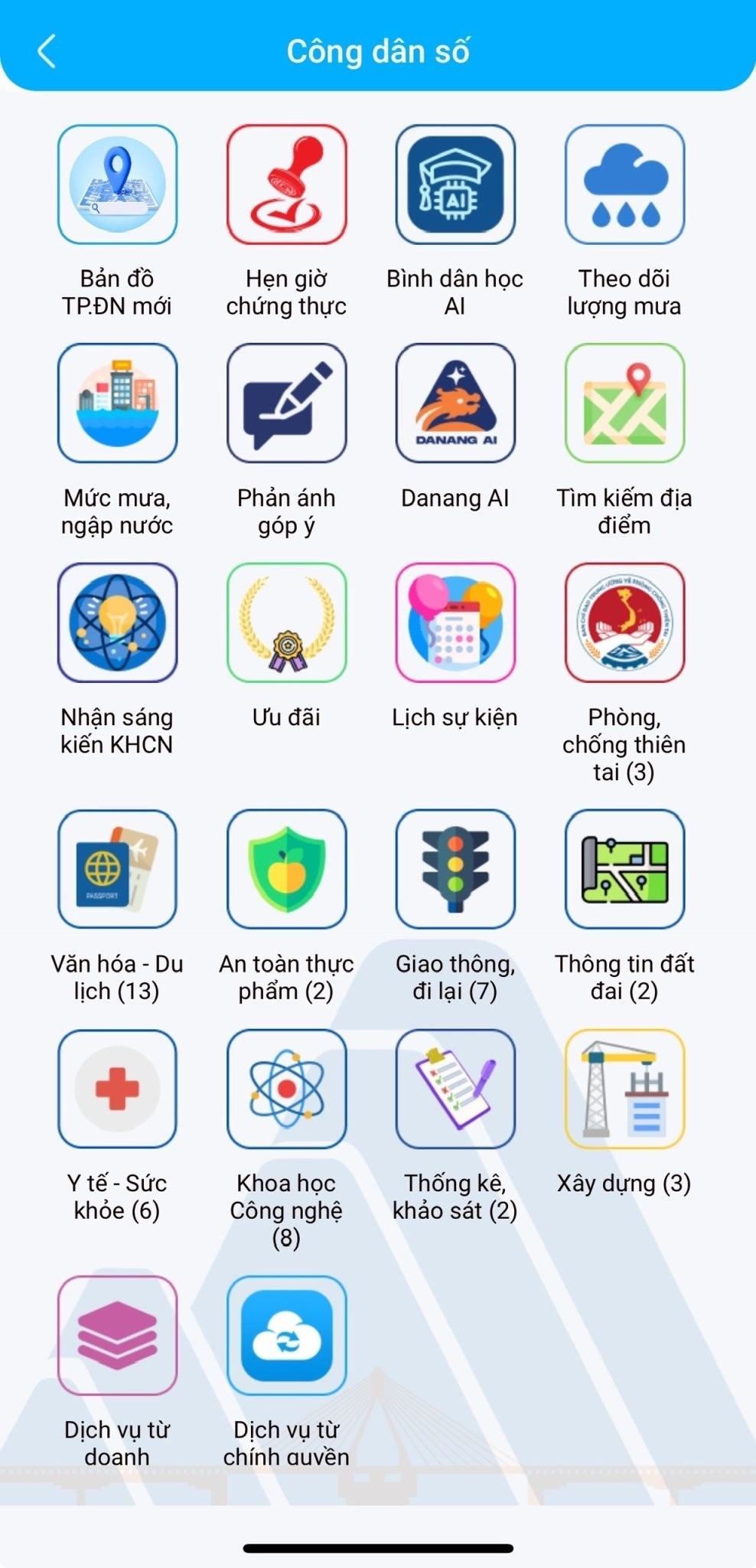Open Tìm kiếm địa điểm
Image resolution: width=756 pixels, height=1568 pixels.
[624, 403]
